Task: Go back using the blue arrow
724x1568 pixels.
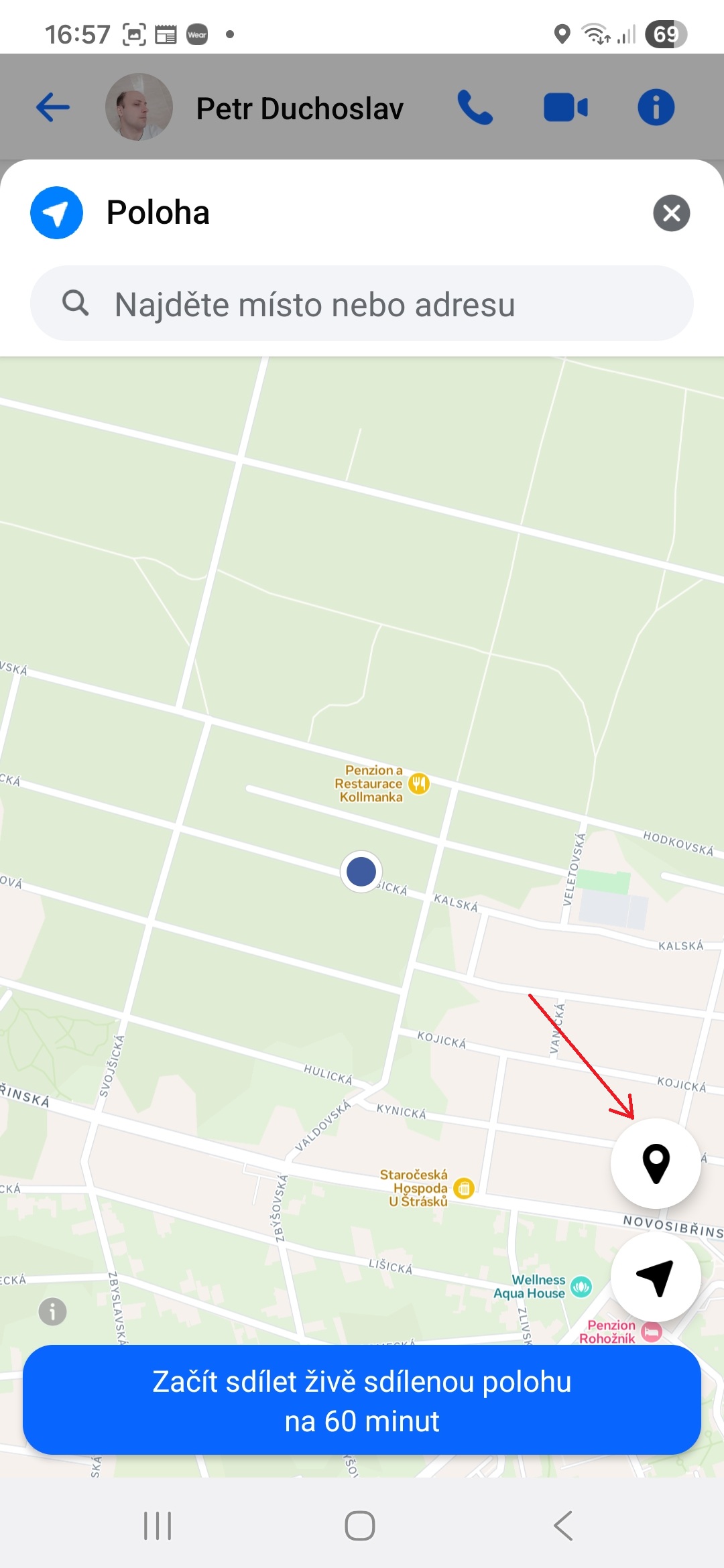Action: pos(53,107)
